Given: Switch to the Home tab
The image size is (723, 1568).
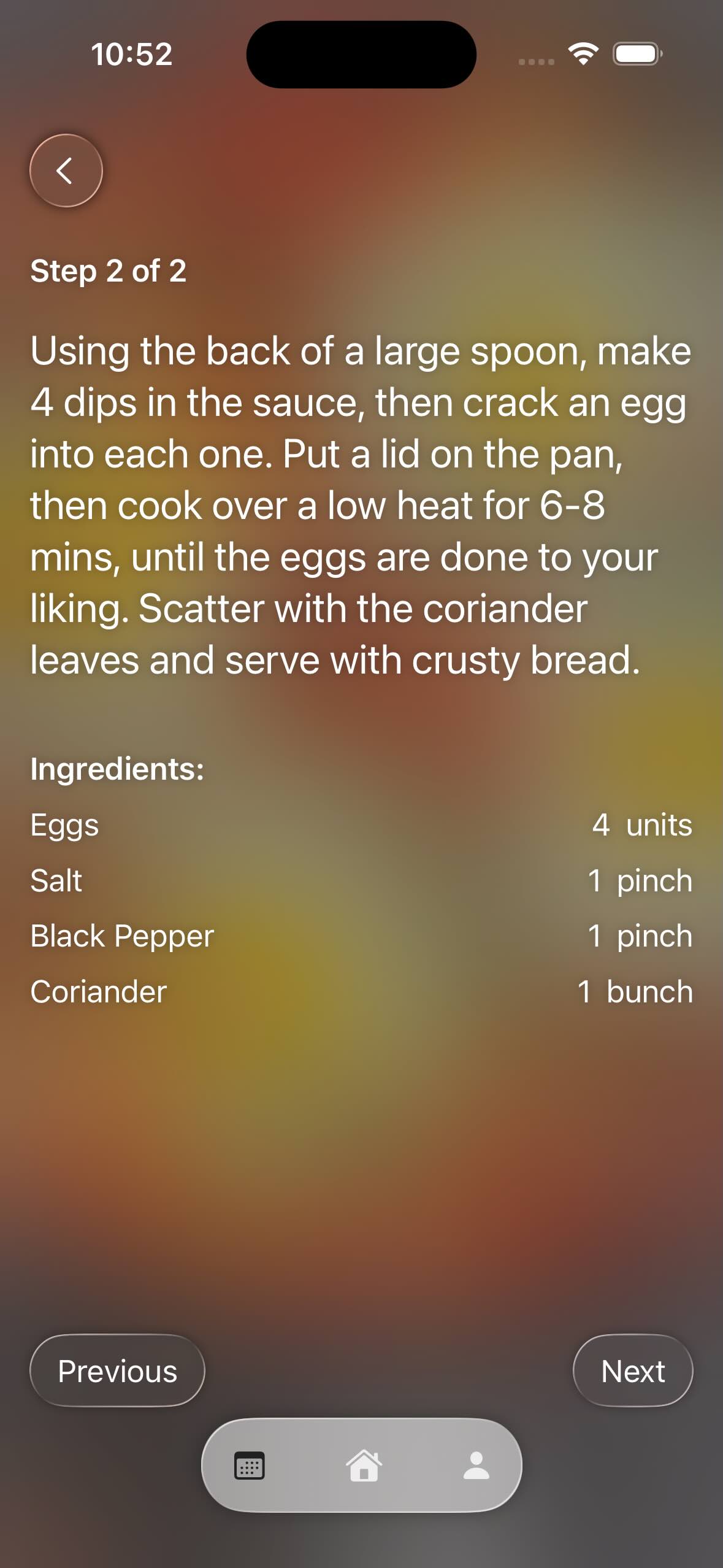Looking at the screenshot, I should (364, 1466).
